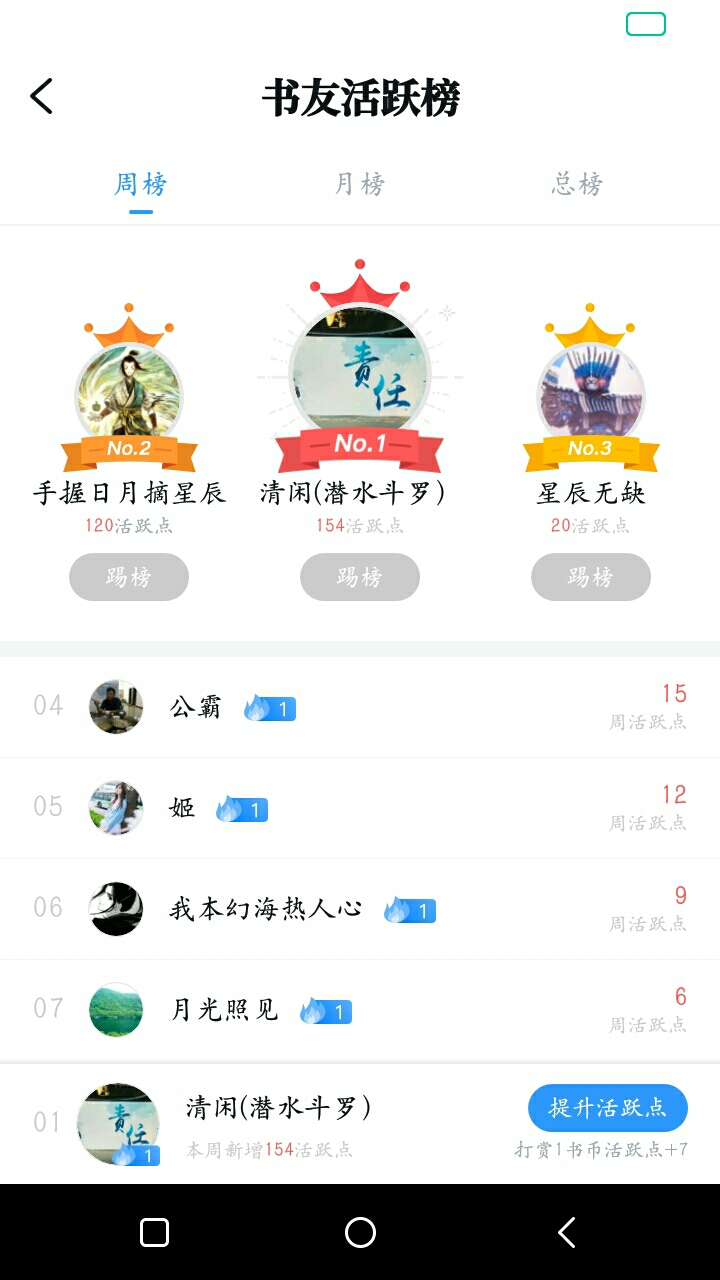The height and width of the screenshot is (1280, 720).
Task: Open recent apps from the navigation bar
Action: pyautogui.click(x=154, y=1233)
